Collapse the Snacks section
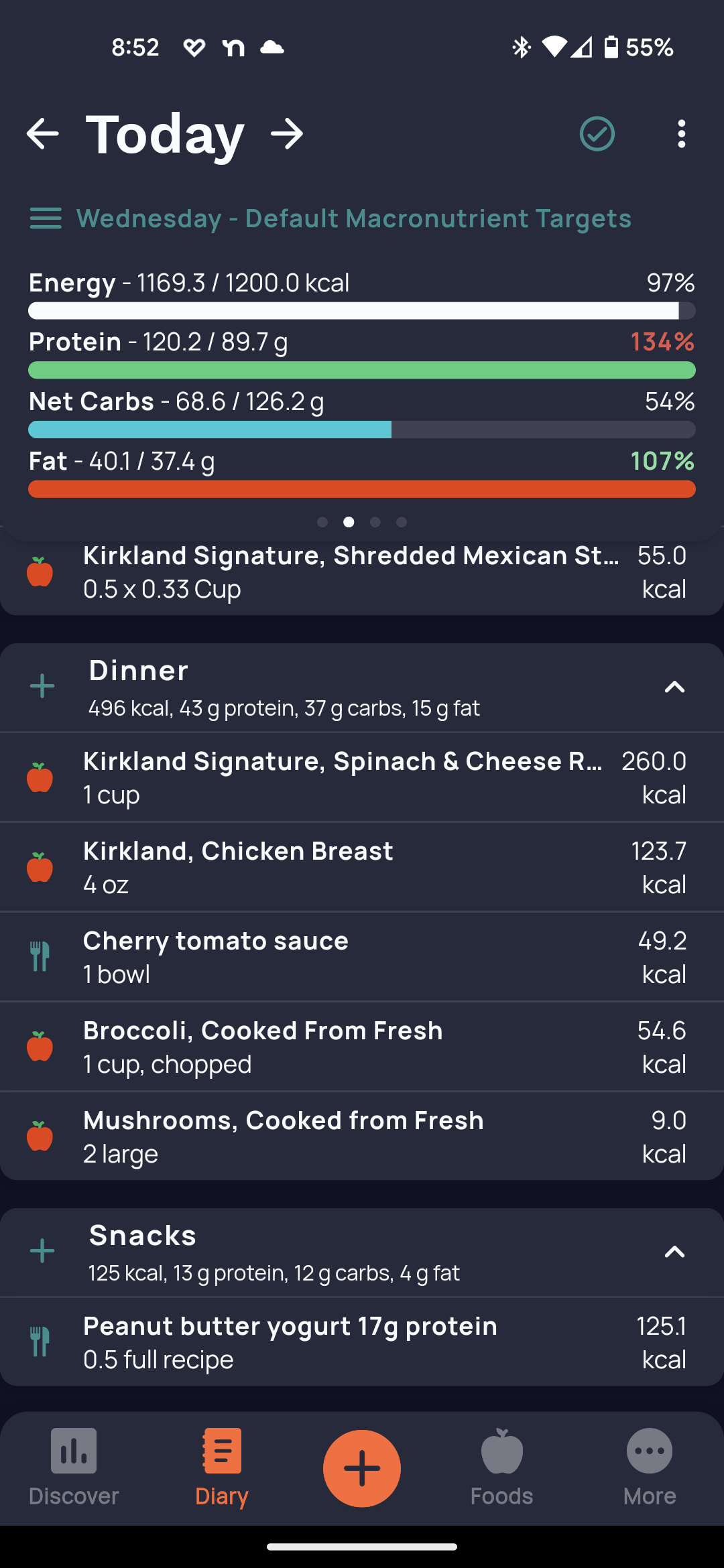This screenshot has width=724, height=1568. (x=674, y=1252)
